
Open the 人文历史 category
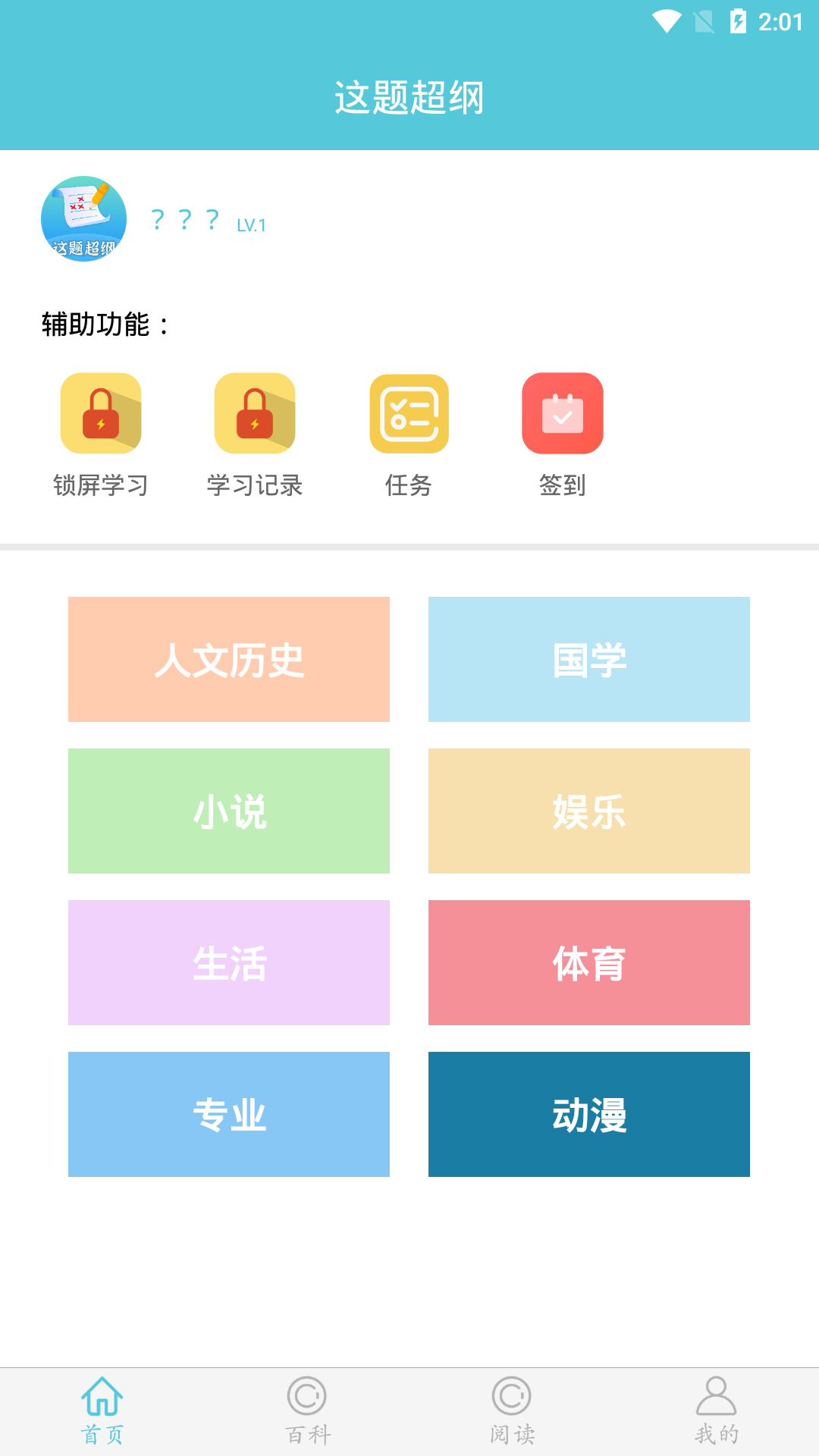tap(228, 659)
